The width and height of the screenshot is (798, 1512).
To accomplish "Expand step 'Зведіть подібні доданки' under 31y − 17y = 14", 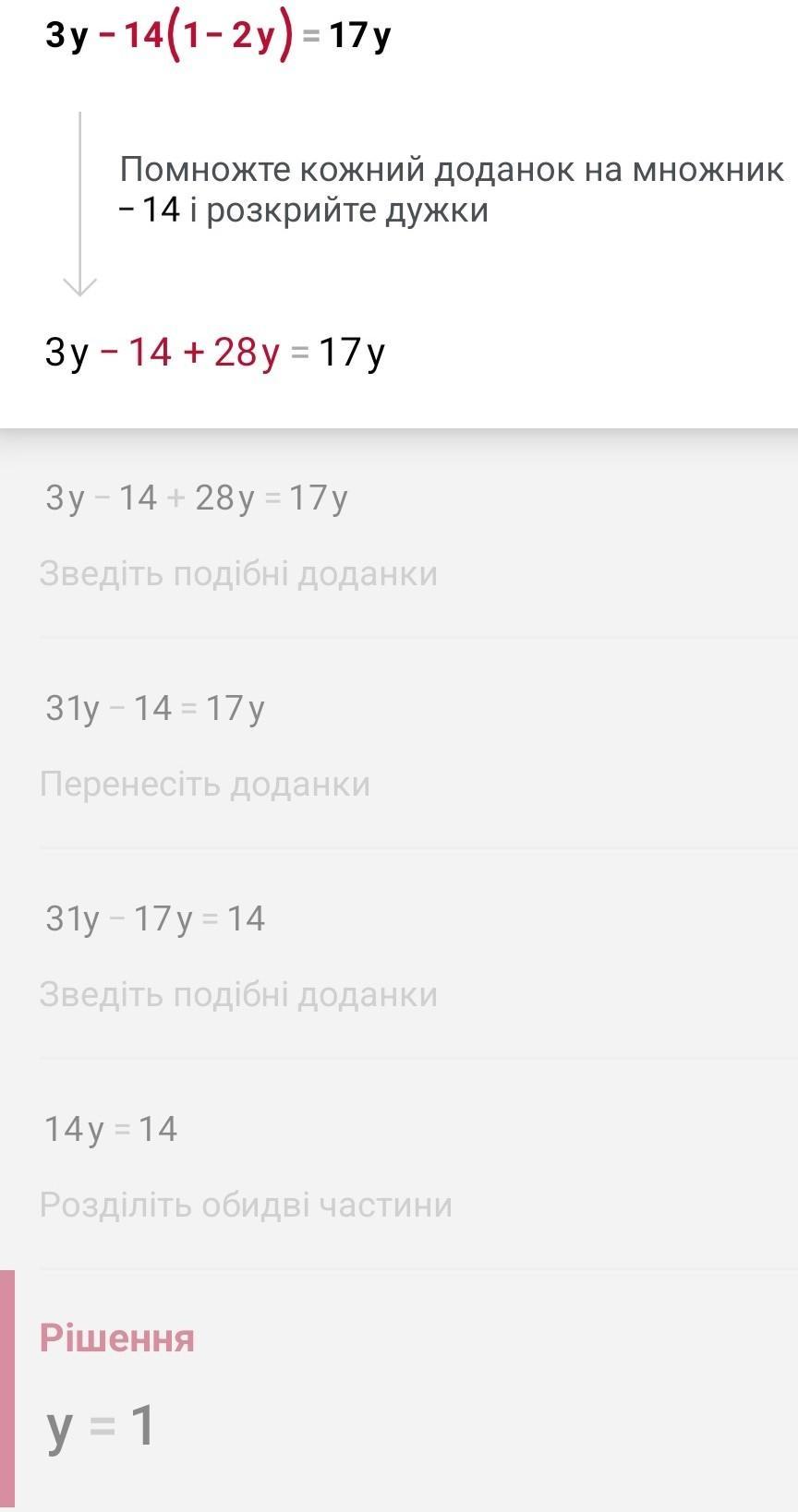I will [x=238, y=994].
